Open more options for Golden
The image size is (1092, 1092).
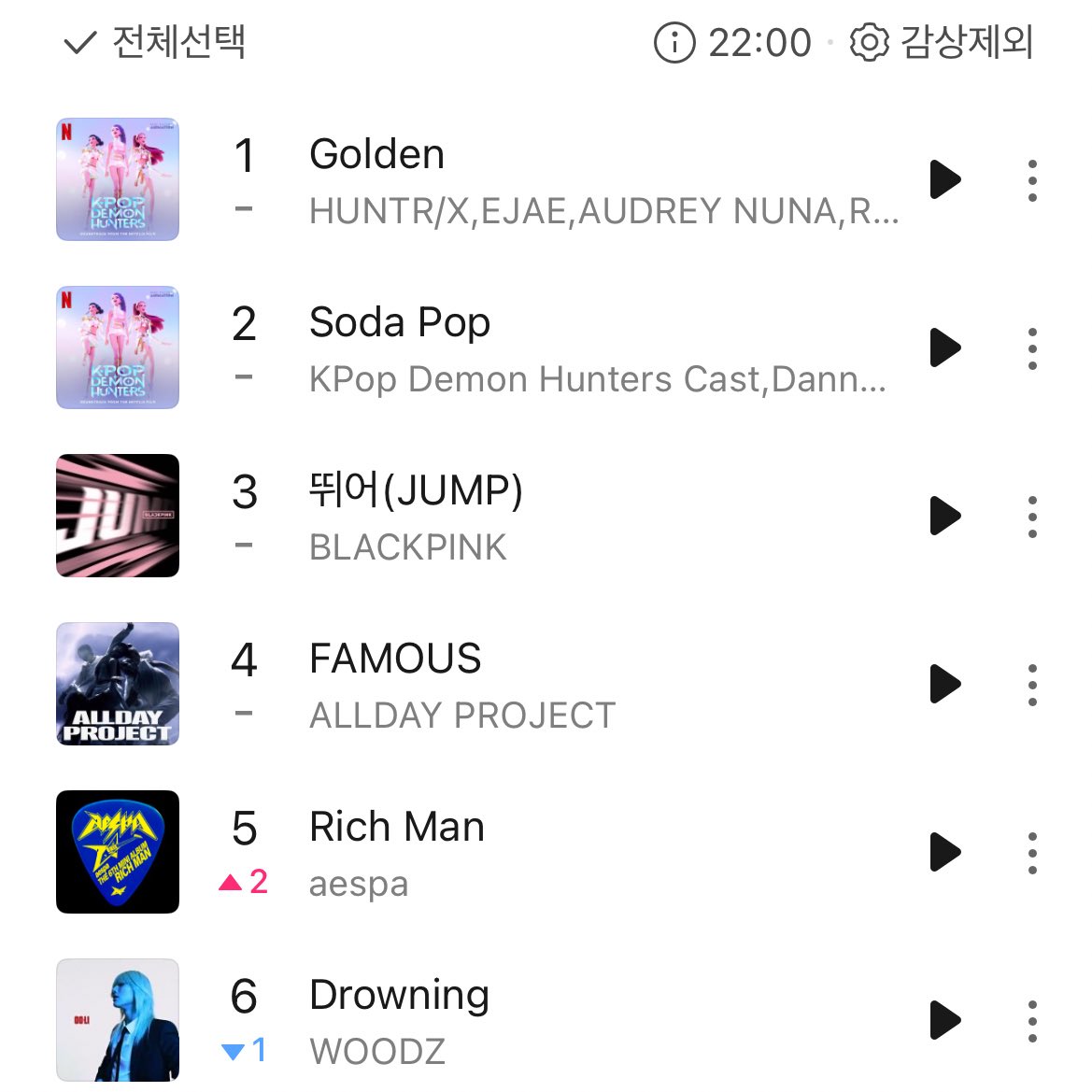1032,180
